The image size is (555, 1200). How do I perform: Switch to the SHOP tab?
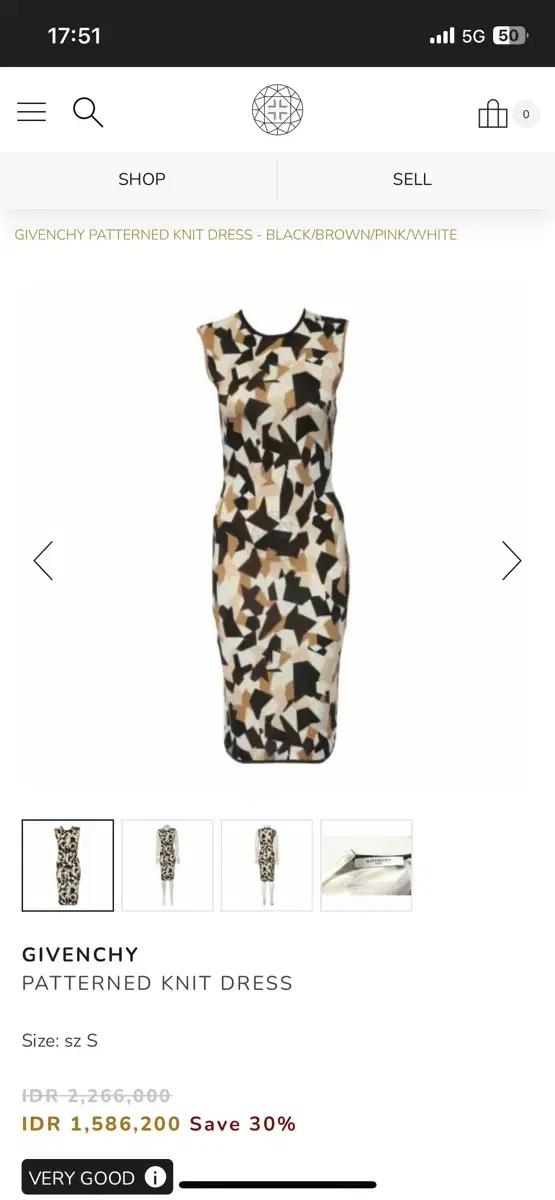pos(141,179)
